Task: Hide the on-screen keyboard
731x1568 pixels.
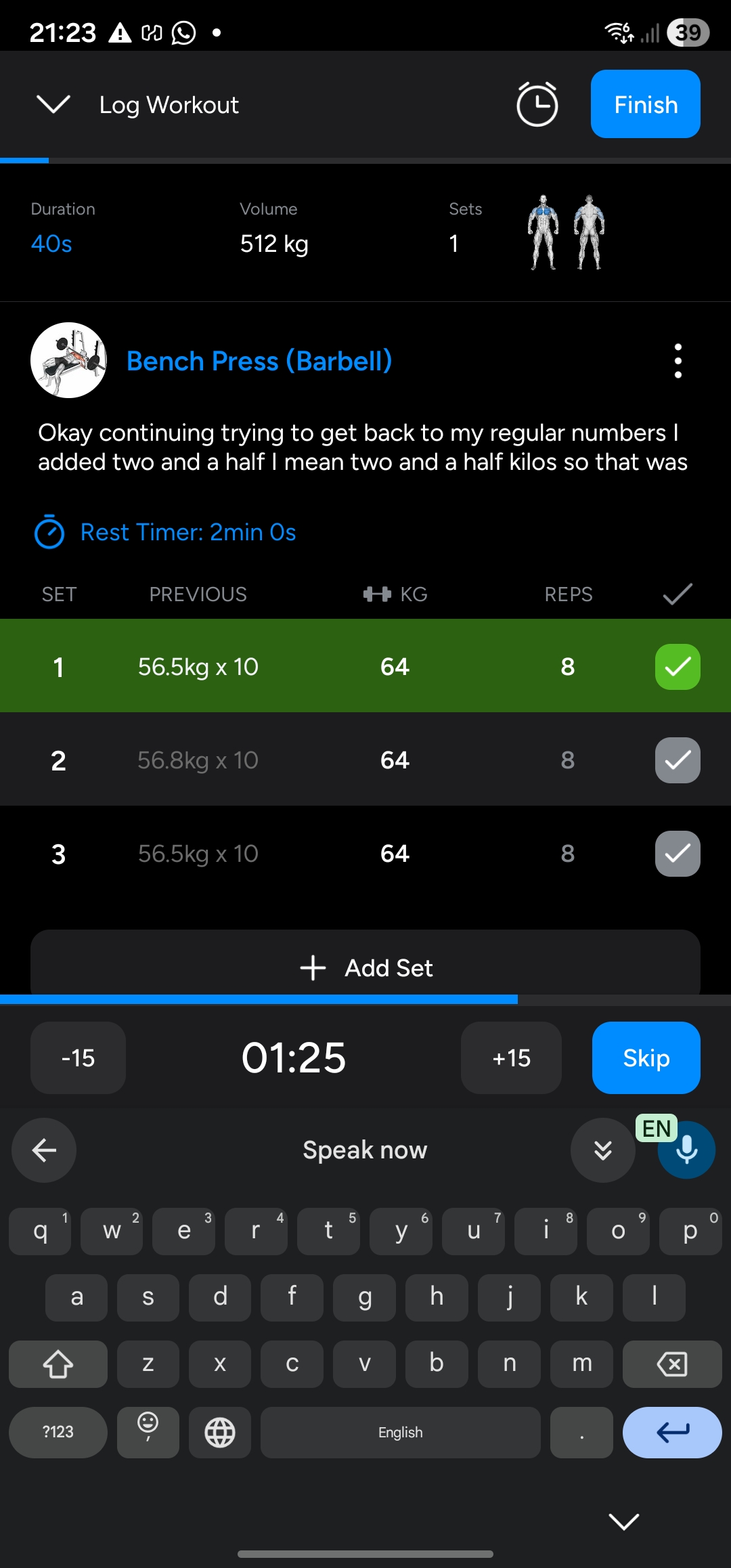Action: [x=623, y=1521]
